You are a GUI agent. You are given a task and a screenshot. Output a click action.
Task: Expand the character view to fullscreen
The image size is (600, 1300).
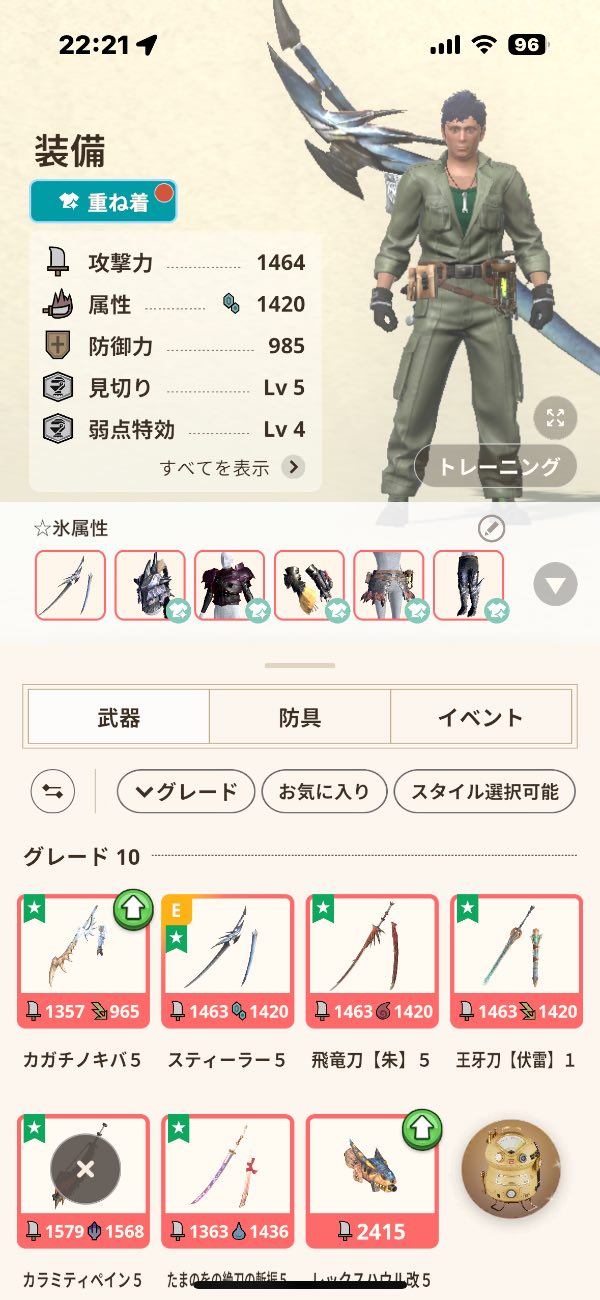[x=555, y=418]
